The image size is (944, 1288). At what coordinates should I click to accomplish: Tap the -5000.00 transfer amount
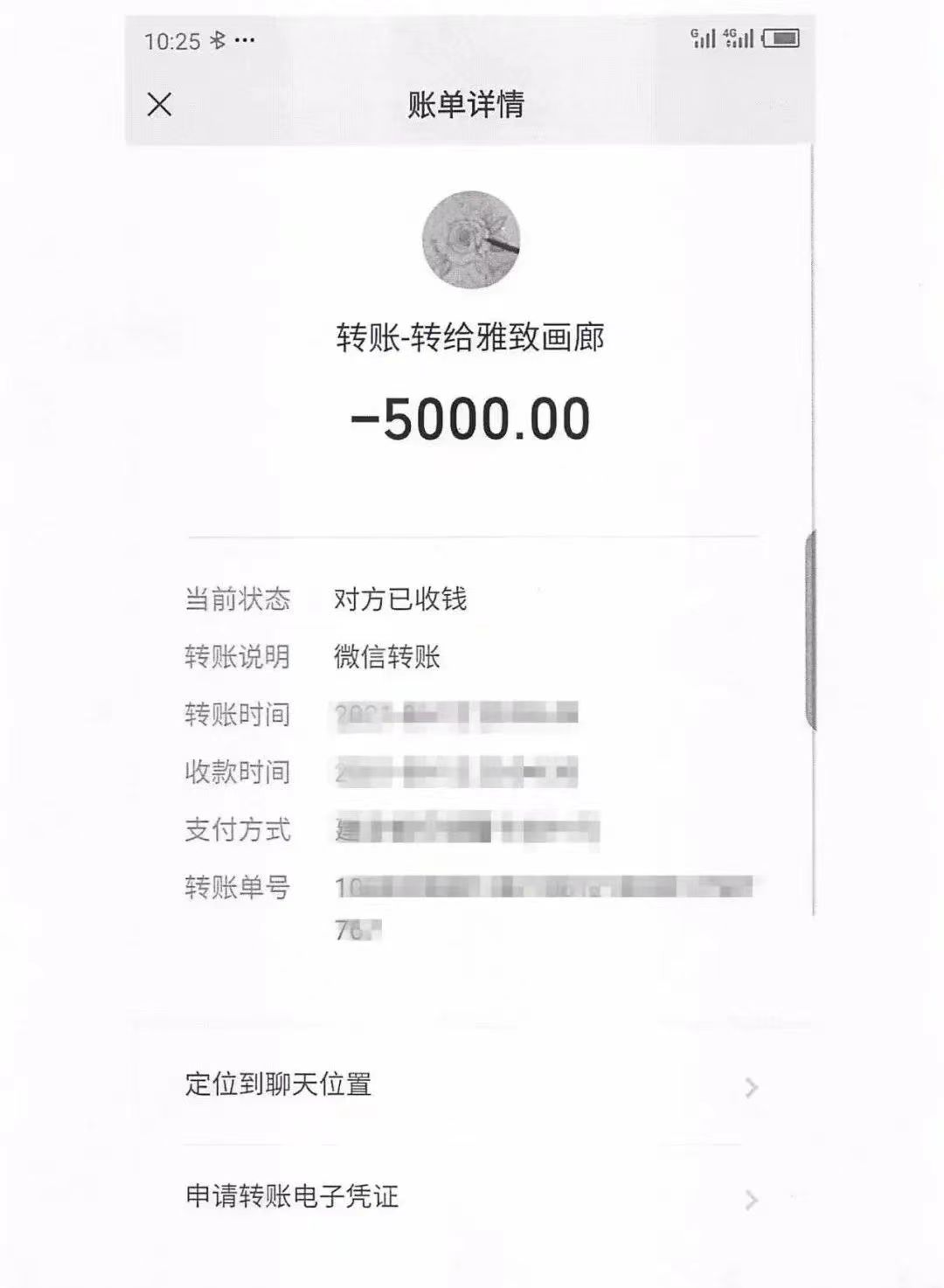coord(472,417)
